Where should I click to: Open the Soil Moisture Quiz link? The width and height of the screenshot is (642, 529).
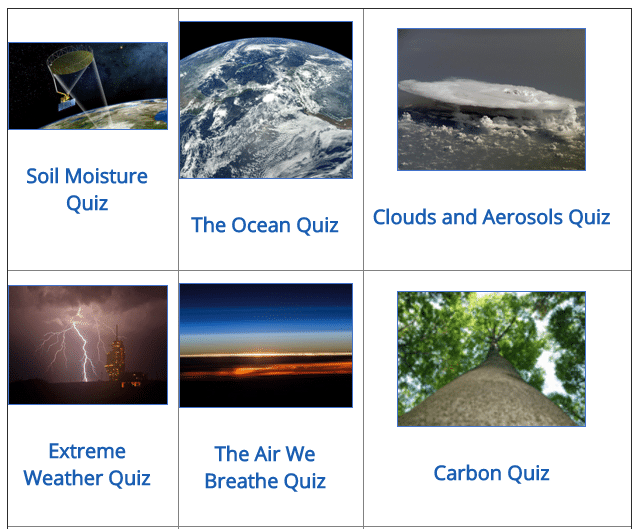tap(87, 189)
